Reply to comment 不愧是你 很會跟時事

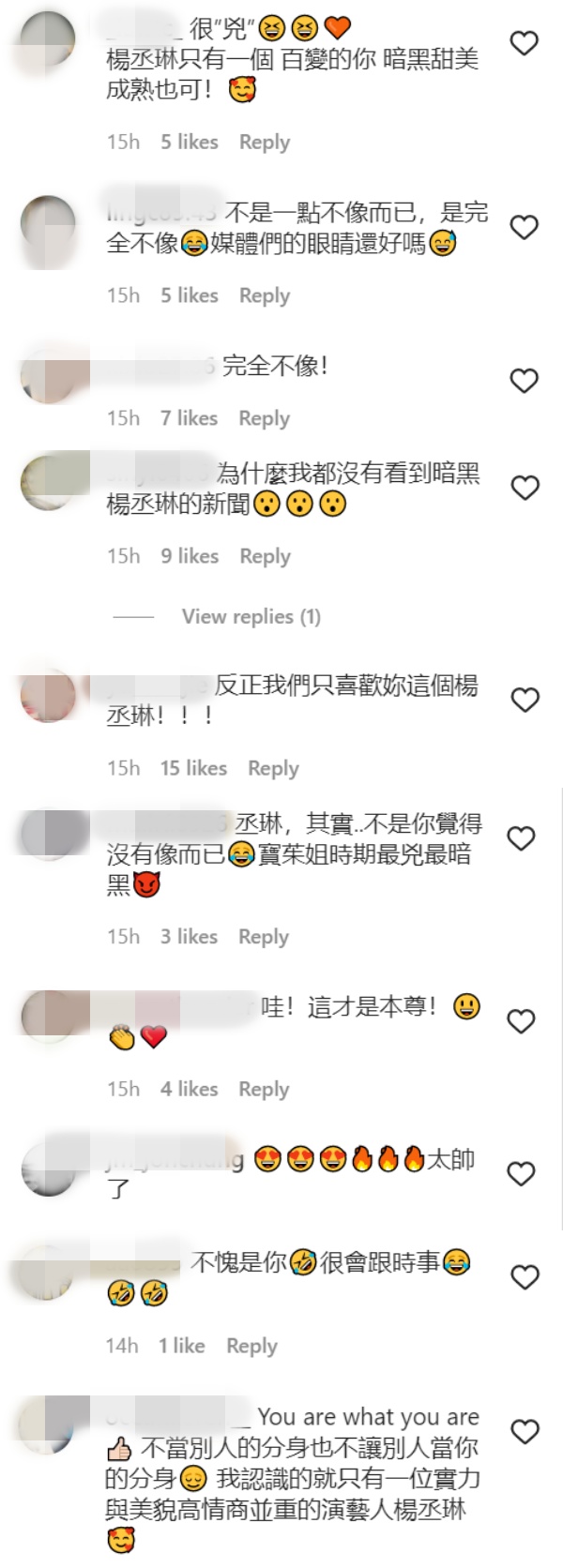[251, 1346]
